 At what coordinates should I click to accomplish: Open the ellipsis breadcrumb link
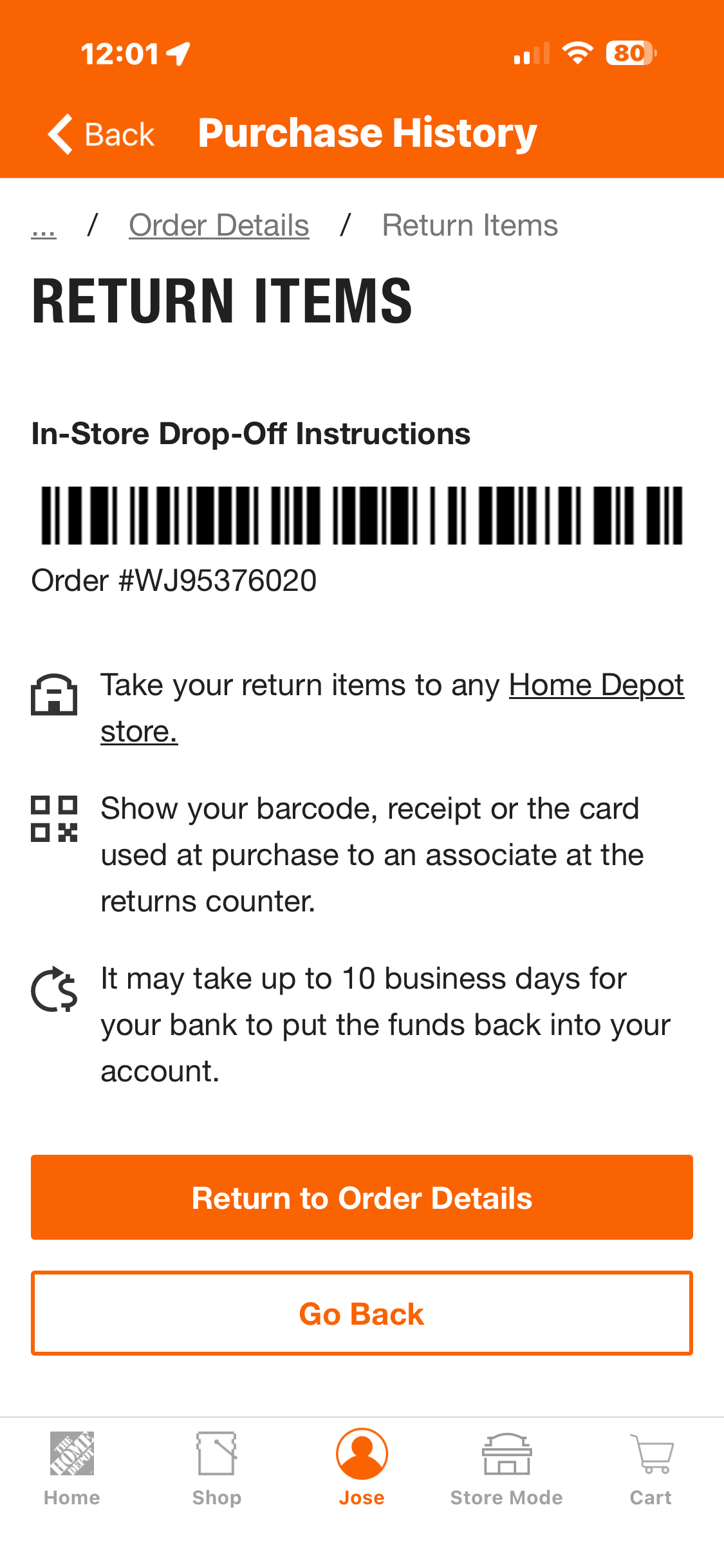44,227
